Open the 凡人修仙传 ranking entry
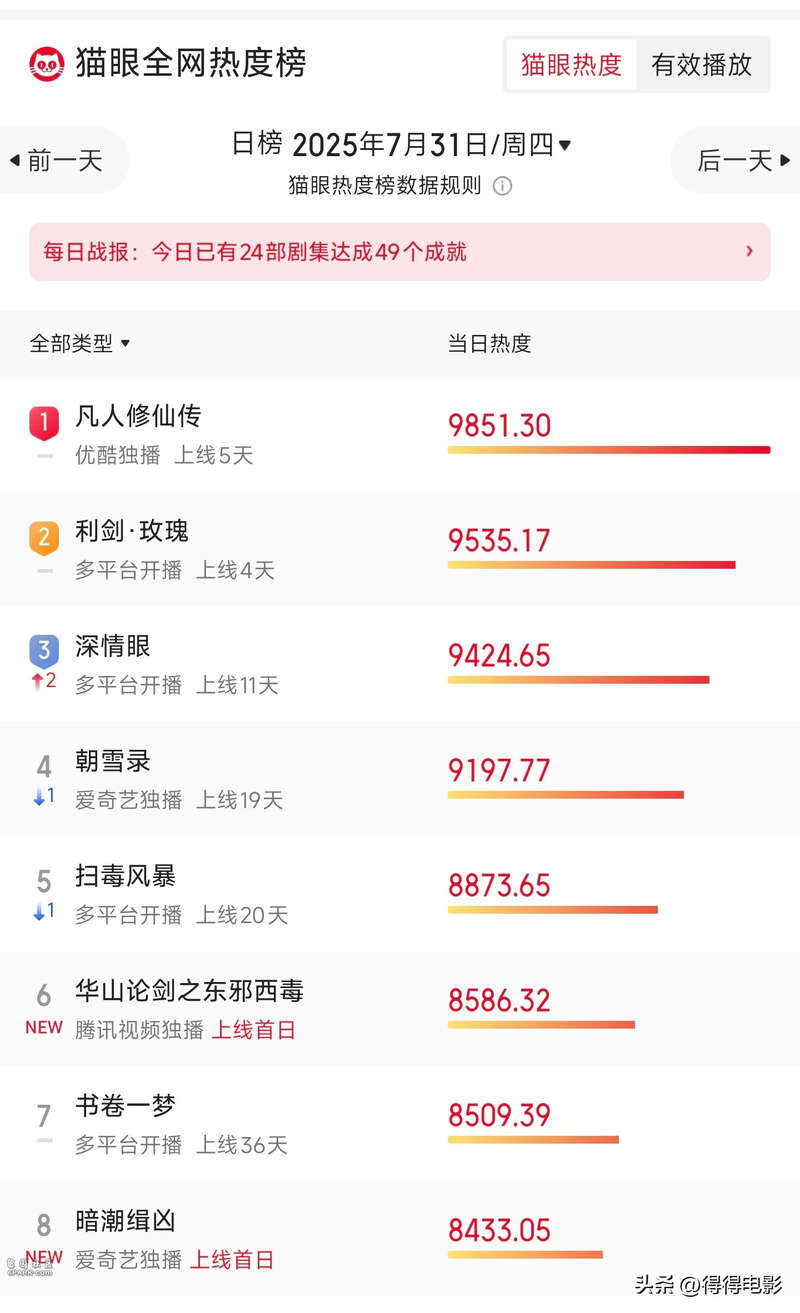 click(x=400, y=434)
